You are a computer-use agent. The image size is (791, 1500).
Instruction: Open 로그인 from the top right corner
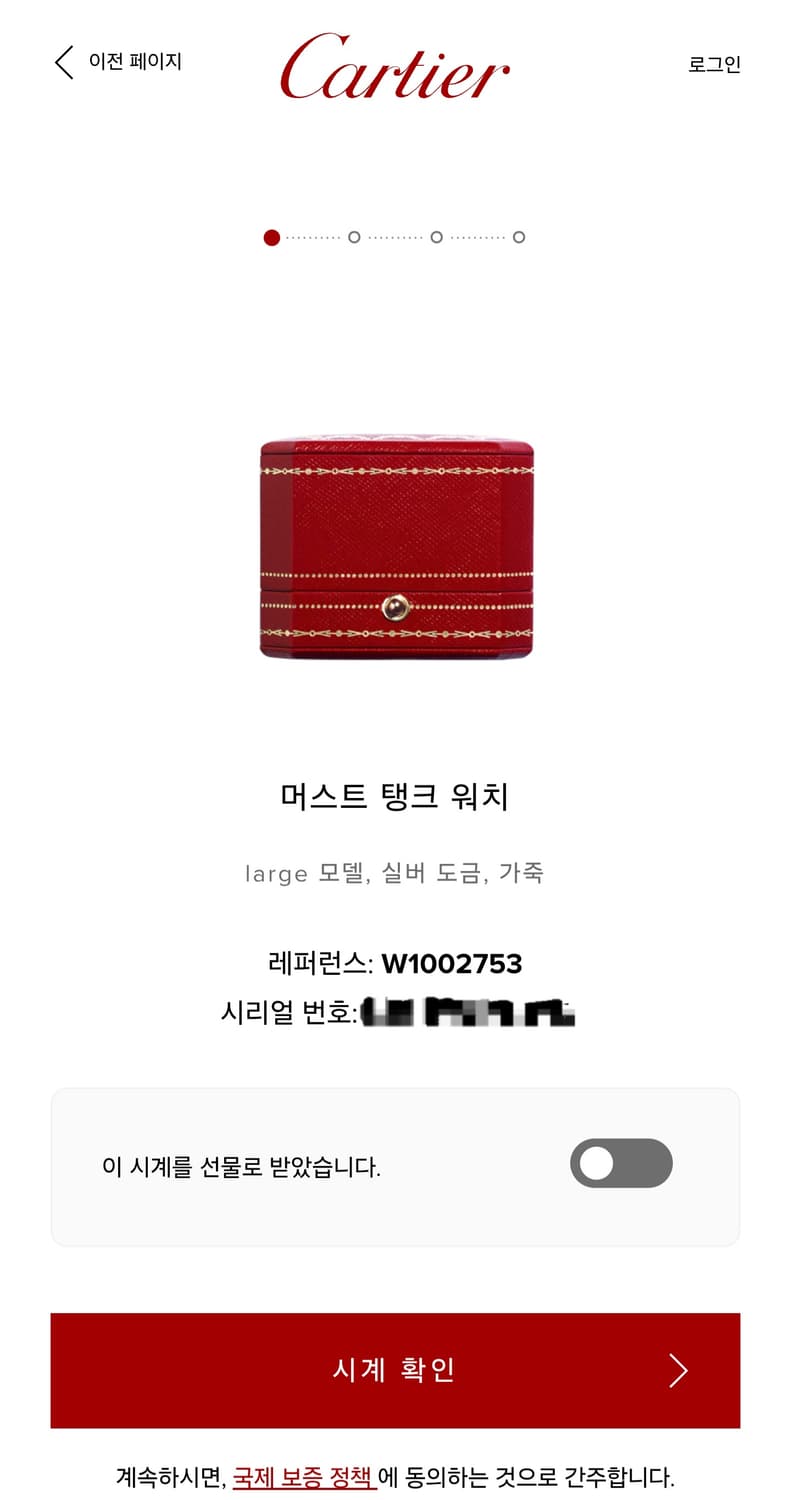[712, 63]
